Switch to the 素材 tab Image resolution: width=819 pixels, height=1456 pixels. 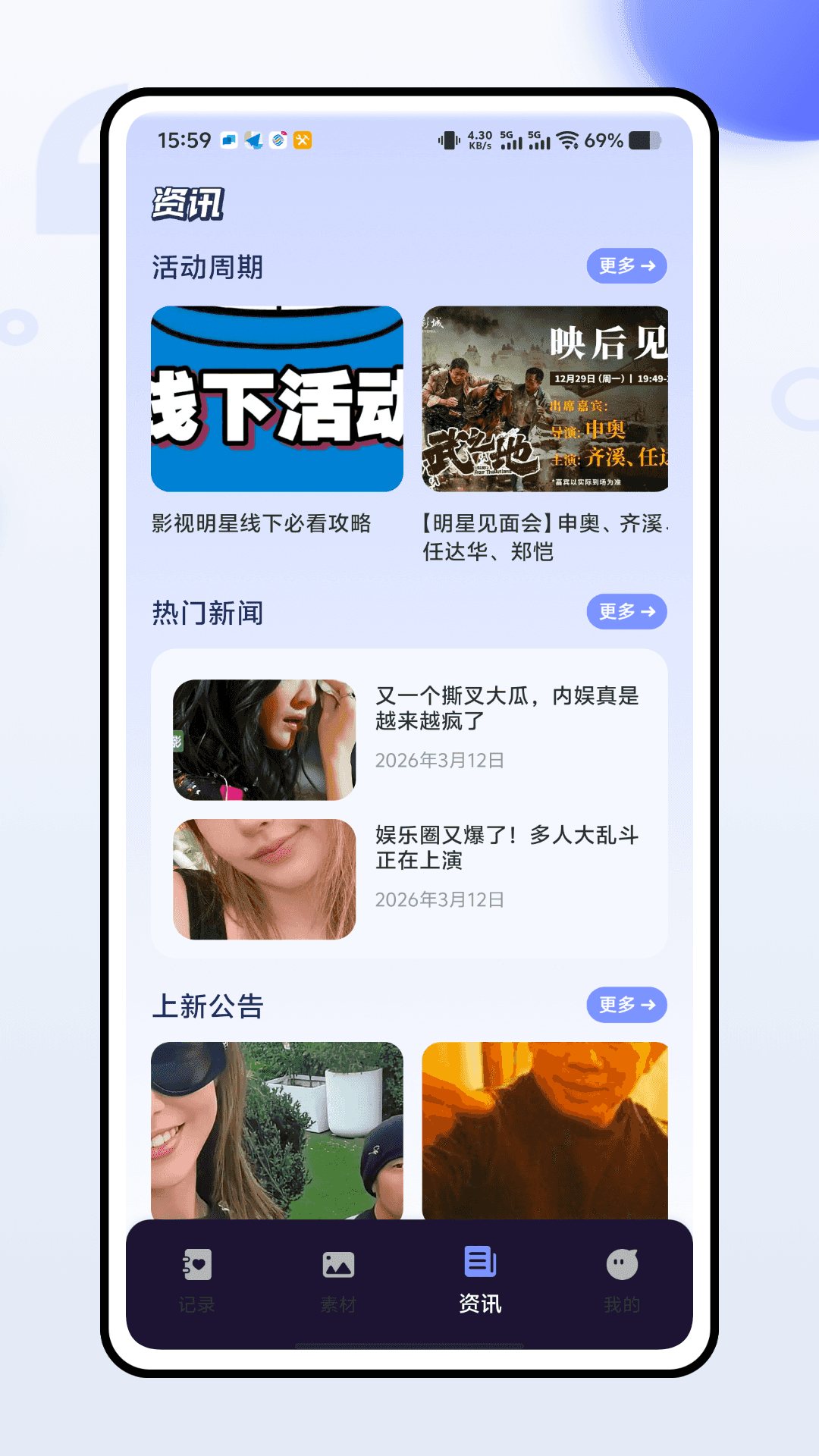tap(337, 1282)
